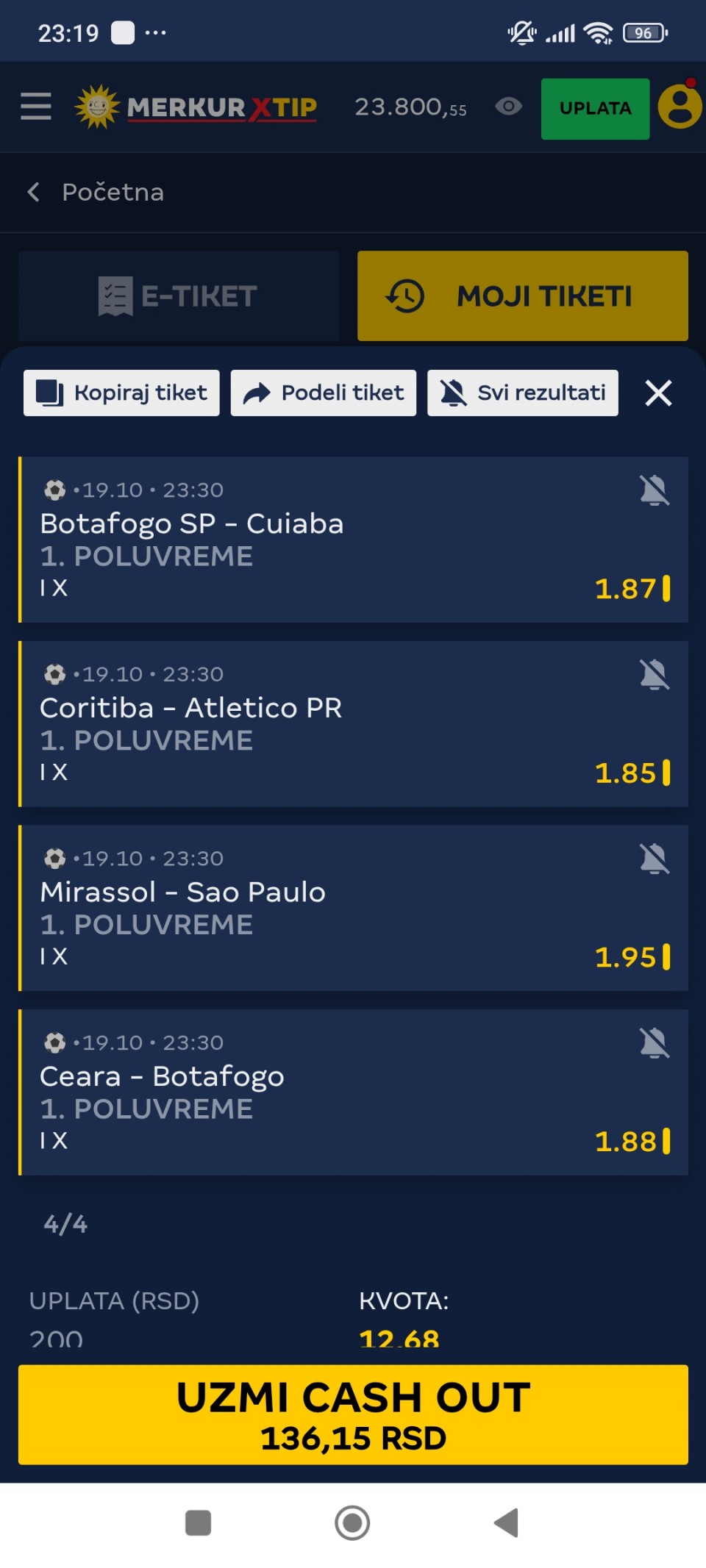Share ticket via Podeli tiket

pyautogui.click(x=324, y=393)
